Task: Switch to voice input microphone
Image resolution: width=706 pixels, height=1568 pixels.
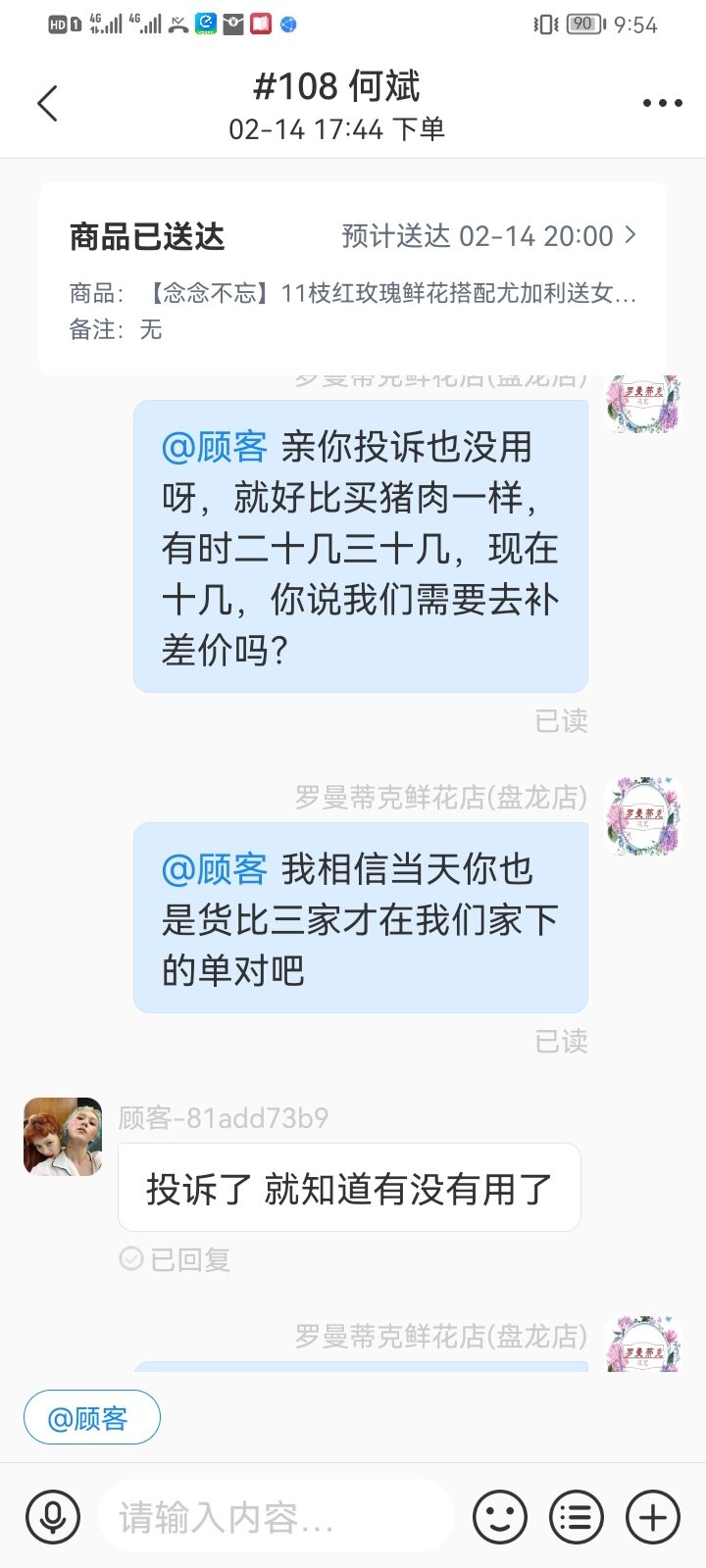Action: pyautogui.click(x=53, y=1517)
